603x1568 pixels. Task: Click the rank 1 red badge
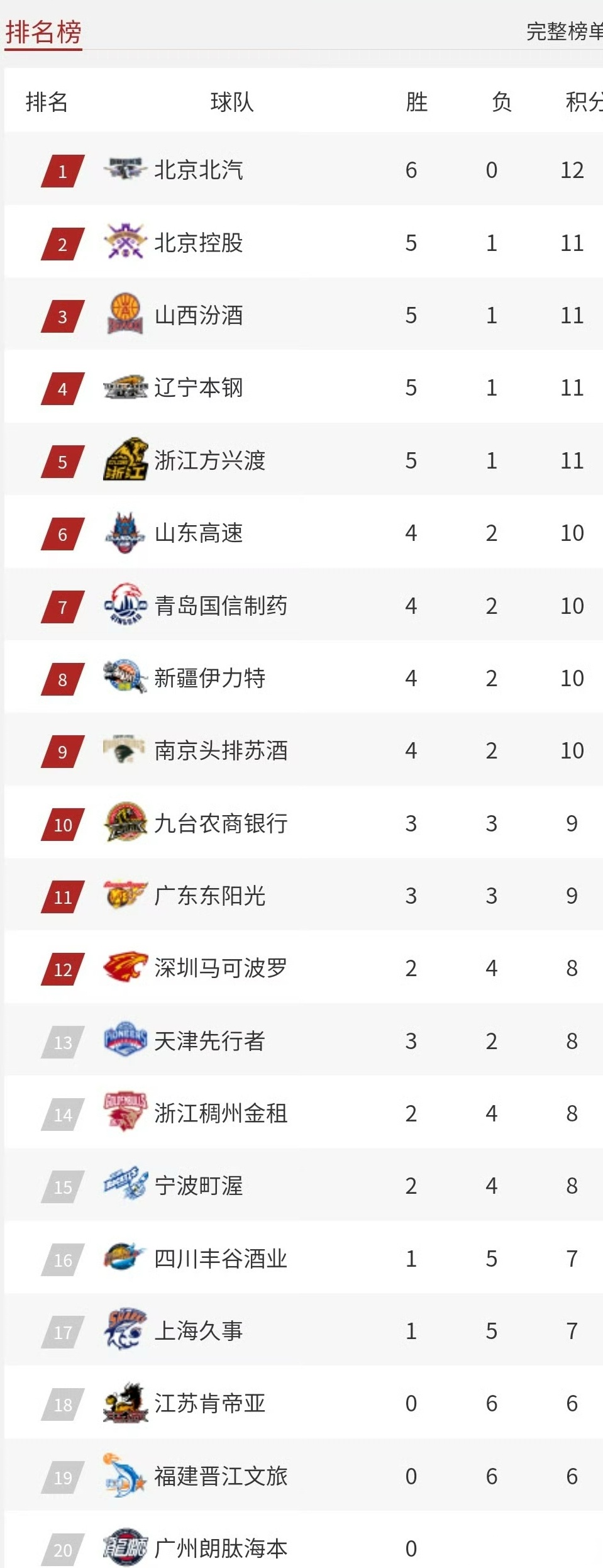click(x=62, y=170)
